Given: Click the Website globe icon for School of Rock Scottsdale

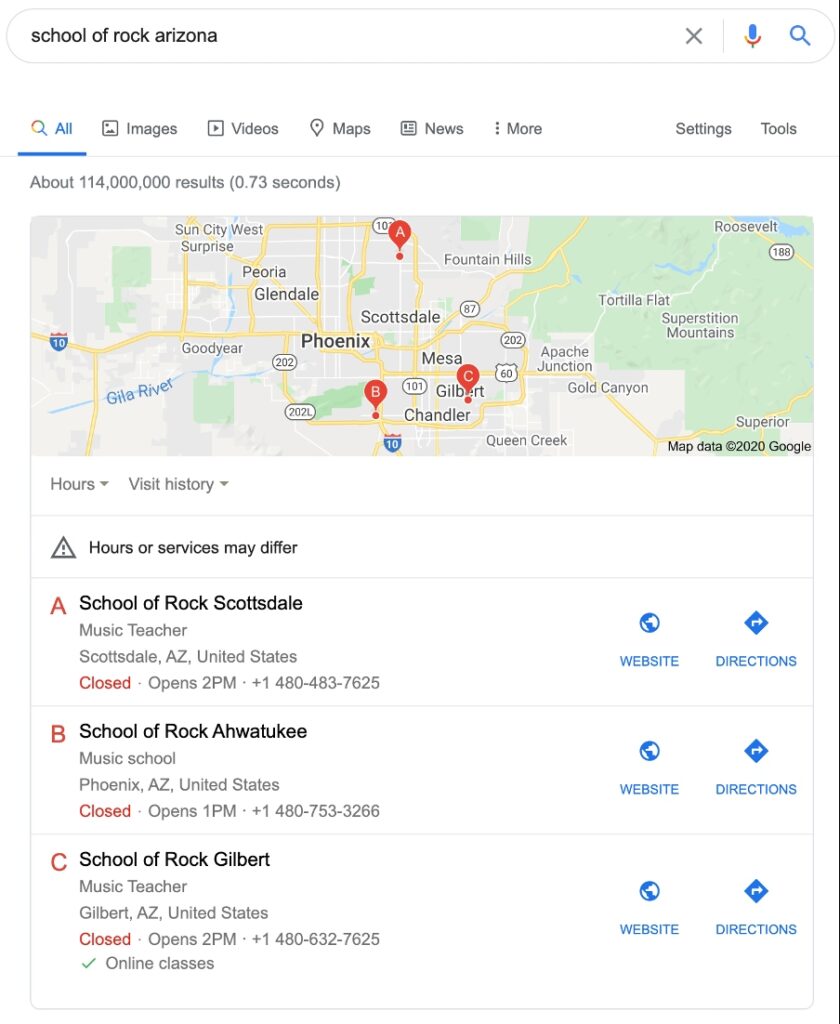Looking at the screenshot, I should click(x=649, y=622).
